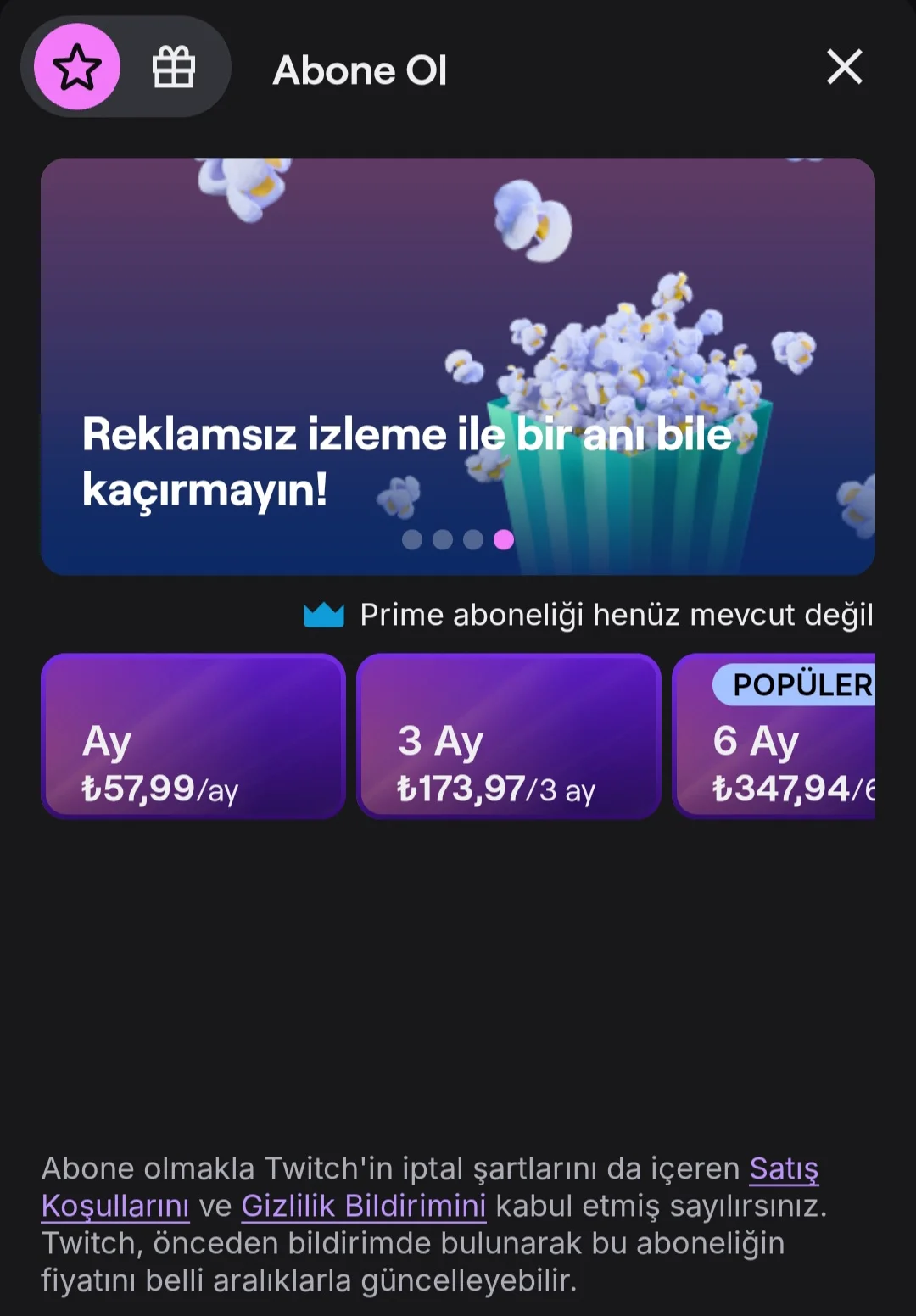Screen dimensions: 916x1316
Task: Close the Abone Ol dialog
Action: click(844, 67)
